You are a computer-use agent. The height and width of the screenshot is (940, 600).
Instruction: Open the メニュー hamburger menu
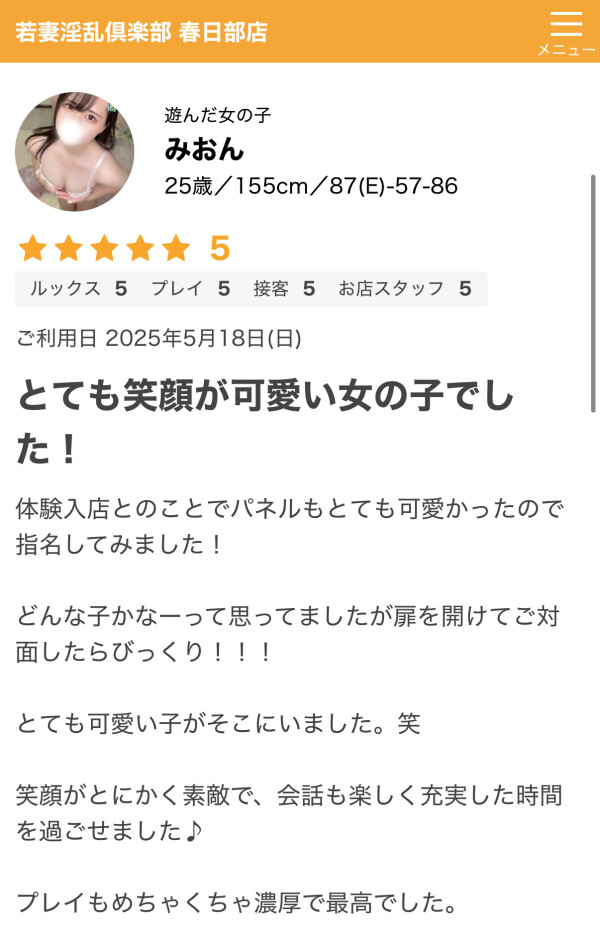(565, 32)
